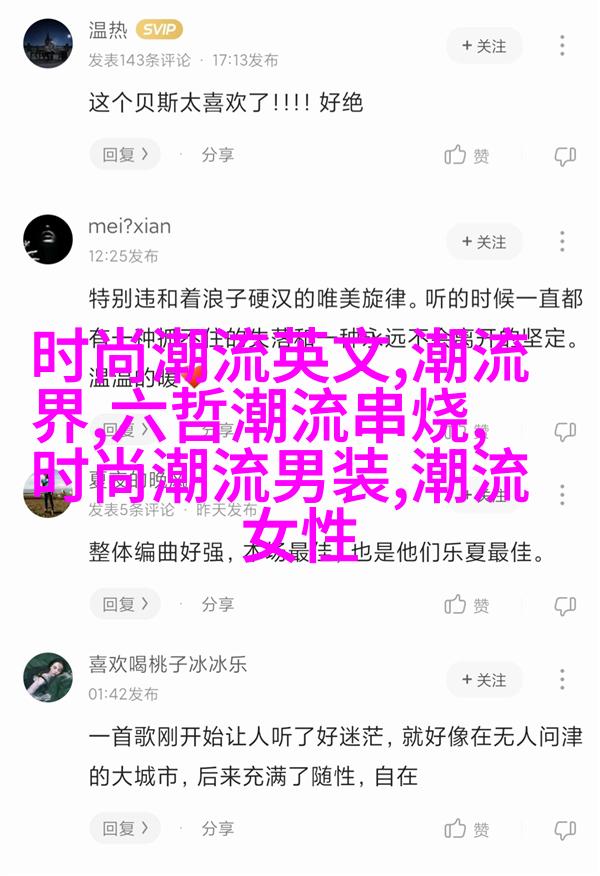Screen dimensions: 600x876
Task: Like the 整体编曲好强 comment
Action: 467,604
